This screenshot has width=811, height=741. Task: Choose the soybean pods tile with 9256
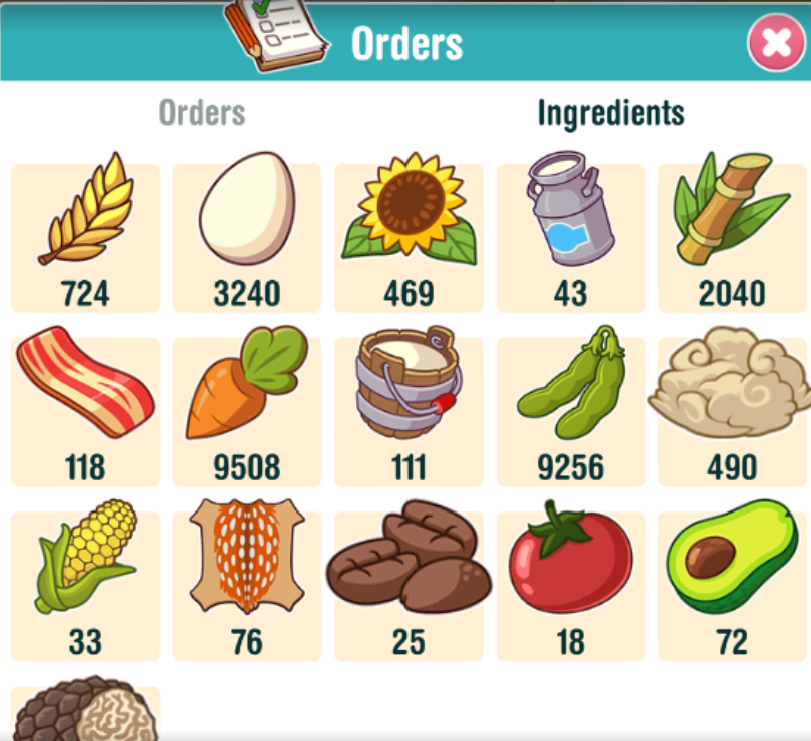coord(571,411)
